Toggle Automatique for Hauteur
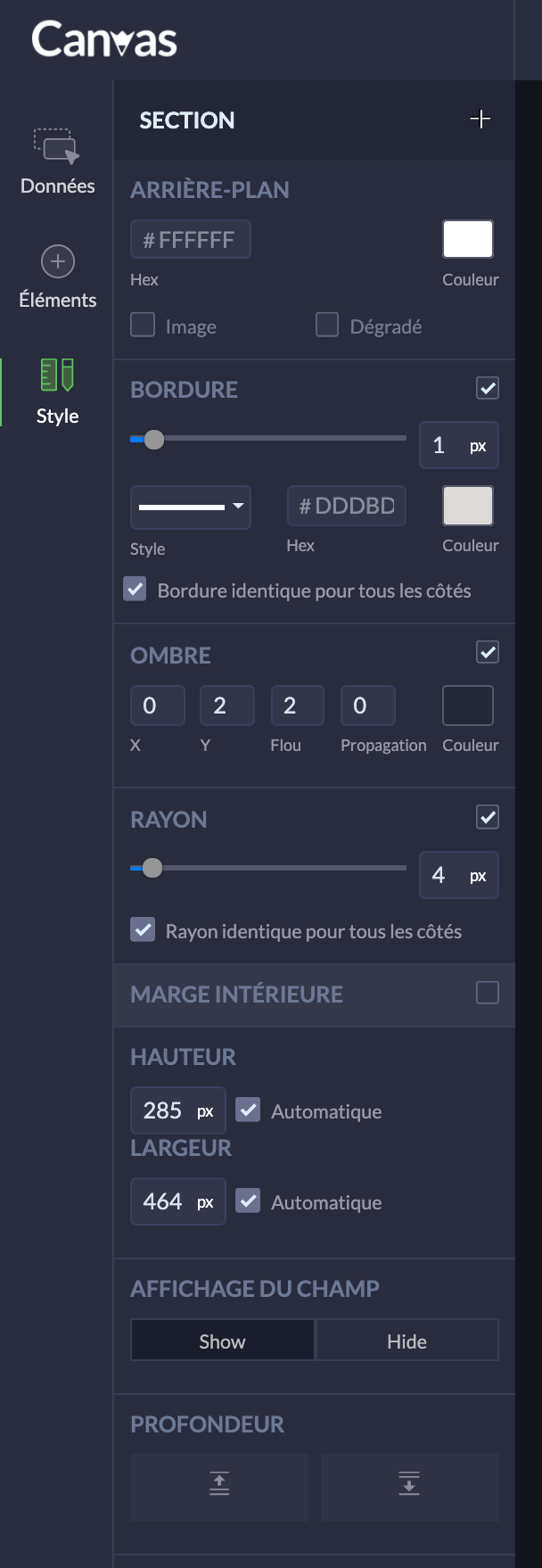 tap(248, 1110)
